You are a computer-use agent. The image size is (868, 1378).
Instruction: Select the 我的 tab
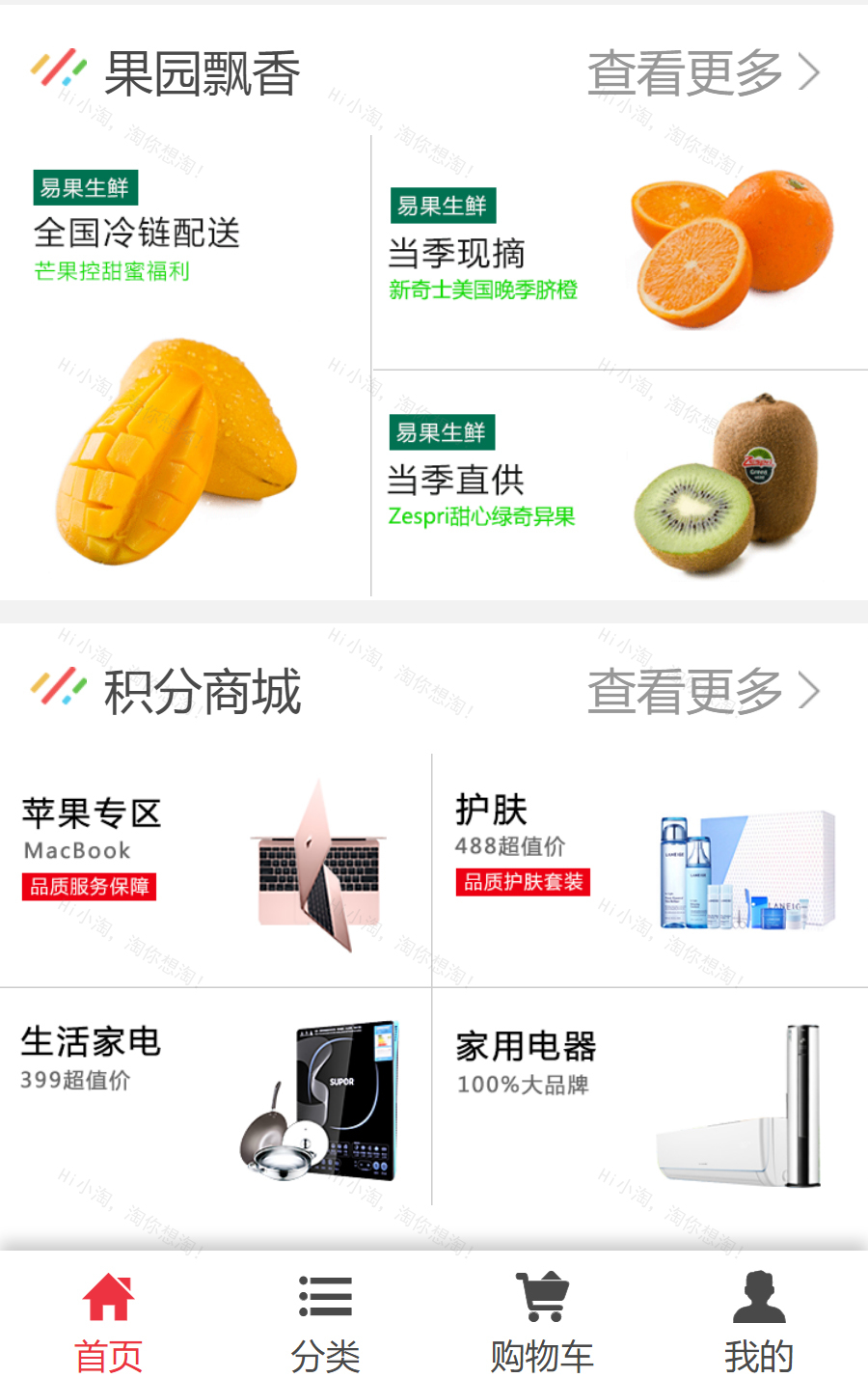tap(759, 1320)
